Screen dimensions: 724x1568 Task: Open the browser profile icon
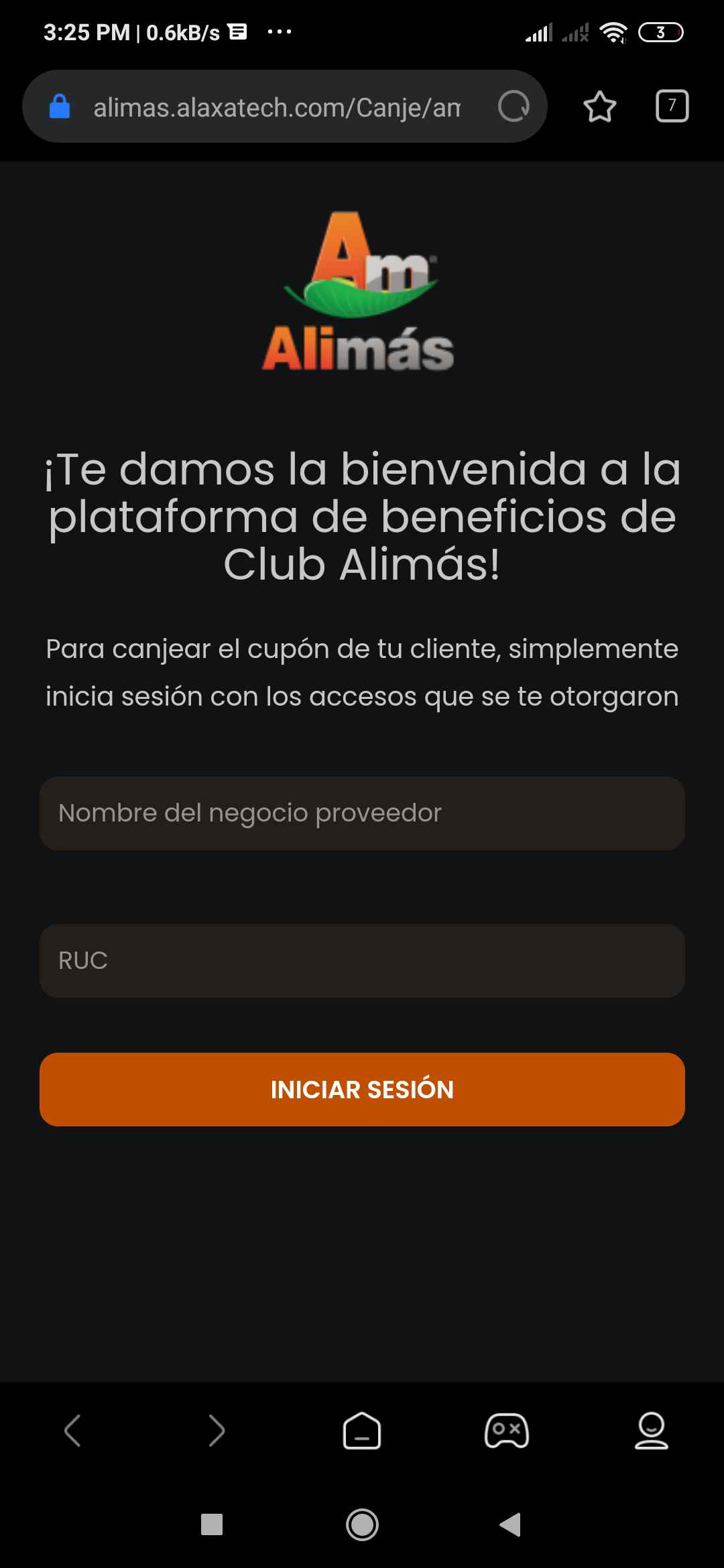[652, 1431]
